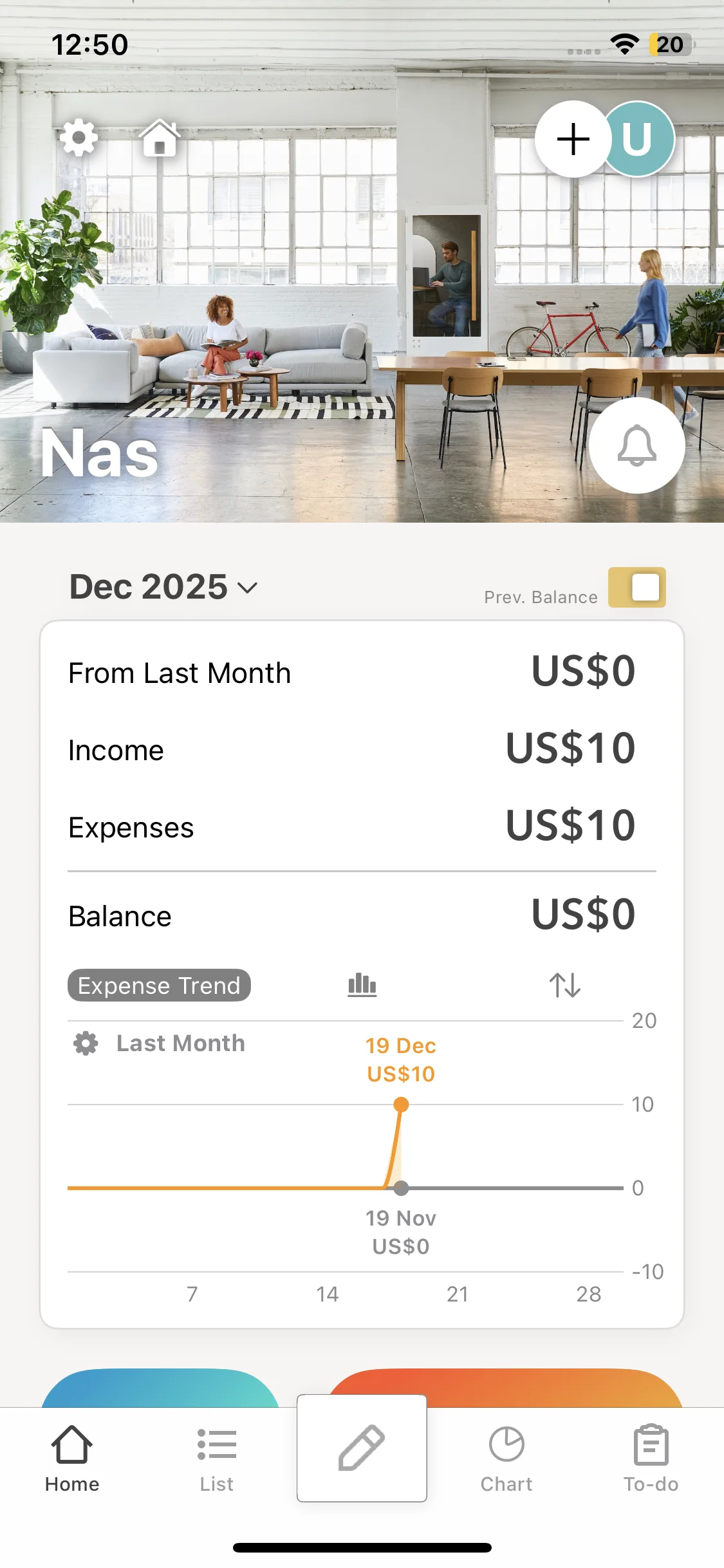
Task: Tap the house icon in the header
Action: 160,138
